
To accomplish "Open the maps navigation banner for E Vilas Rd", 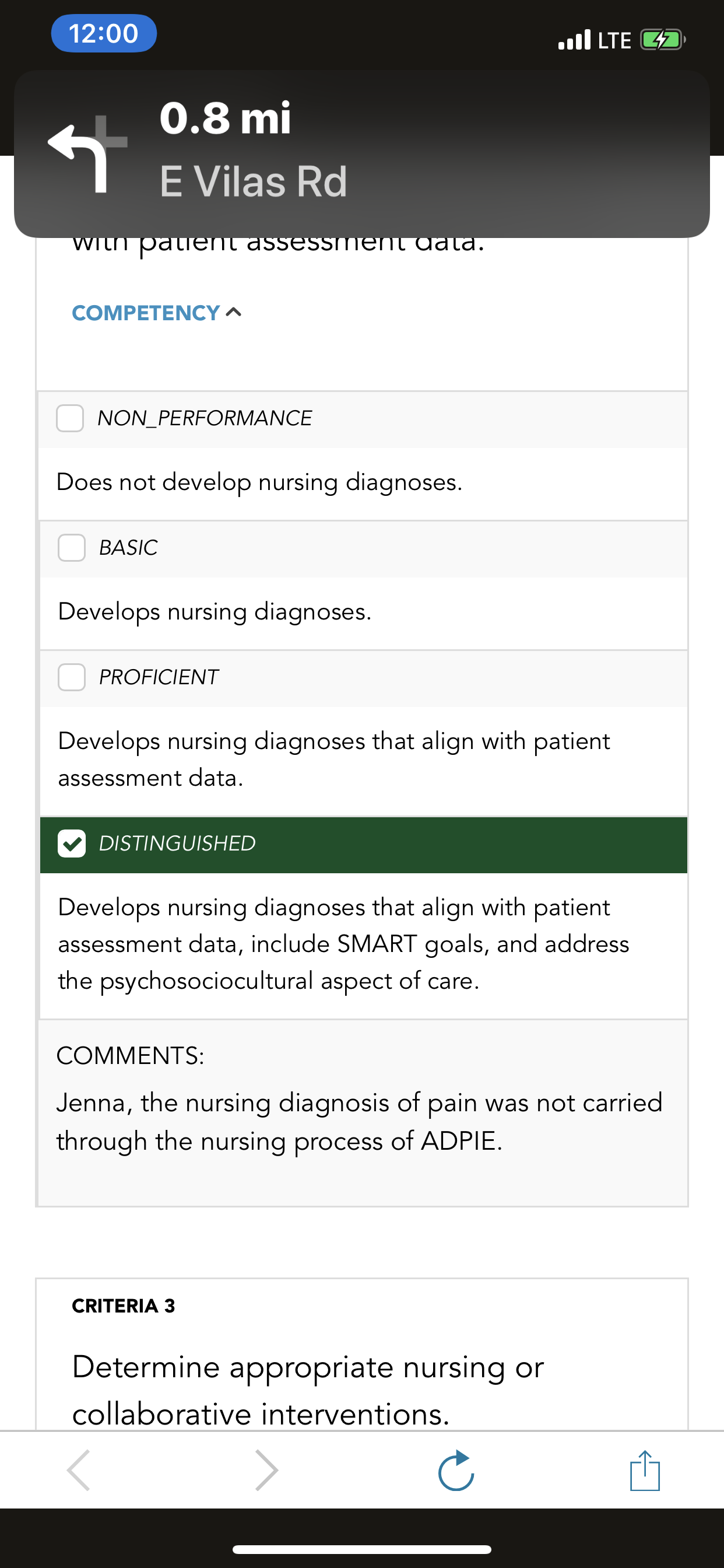I will point(362,153).
